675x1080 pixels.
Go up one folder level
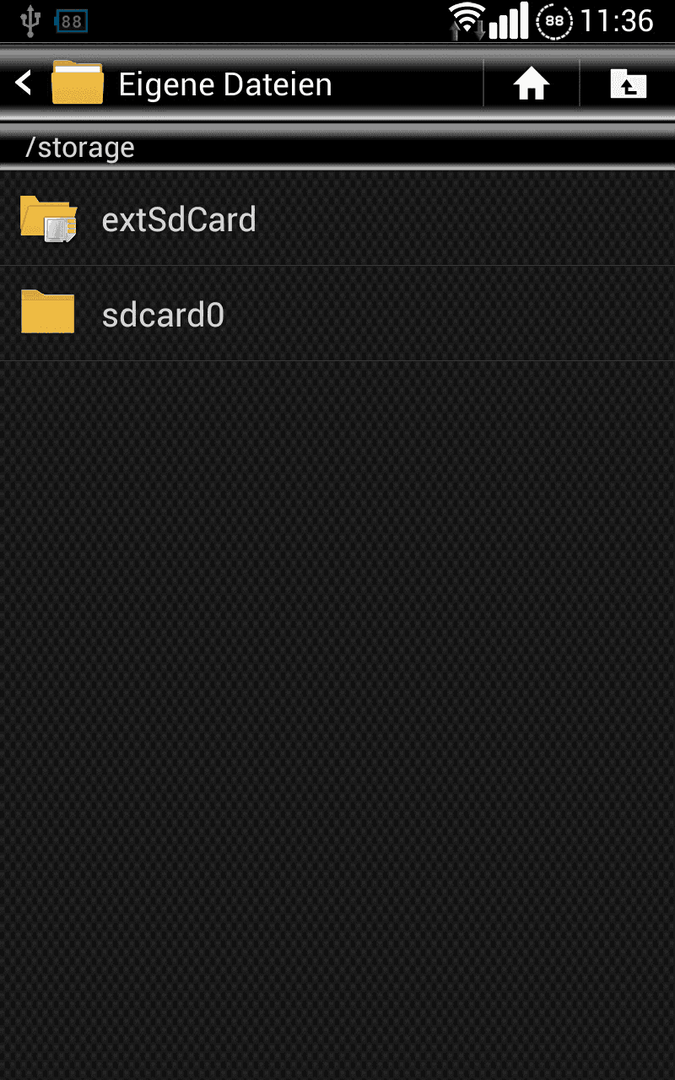click(x=628, y=84)
